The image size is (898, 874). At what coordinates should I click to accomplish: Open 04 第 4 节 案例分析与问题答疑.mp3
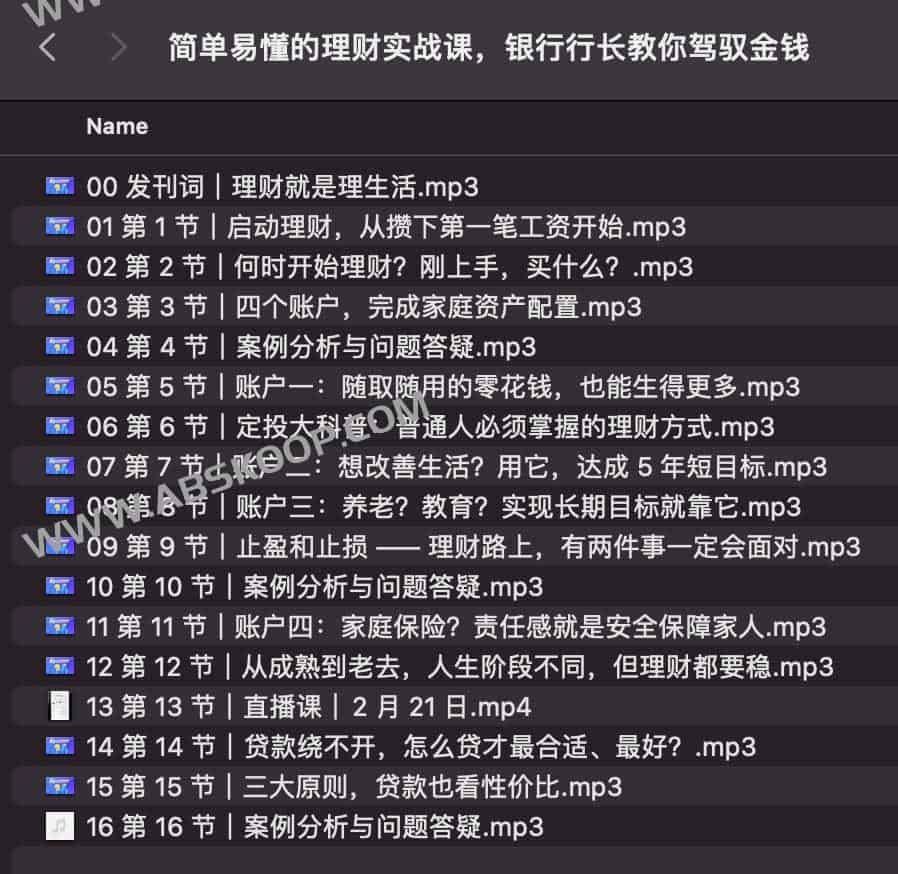[311, 347]
